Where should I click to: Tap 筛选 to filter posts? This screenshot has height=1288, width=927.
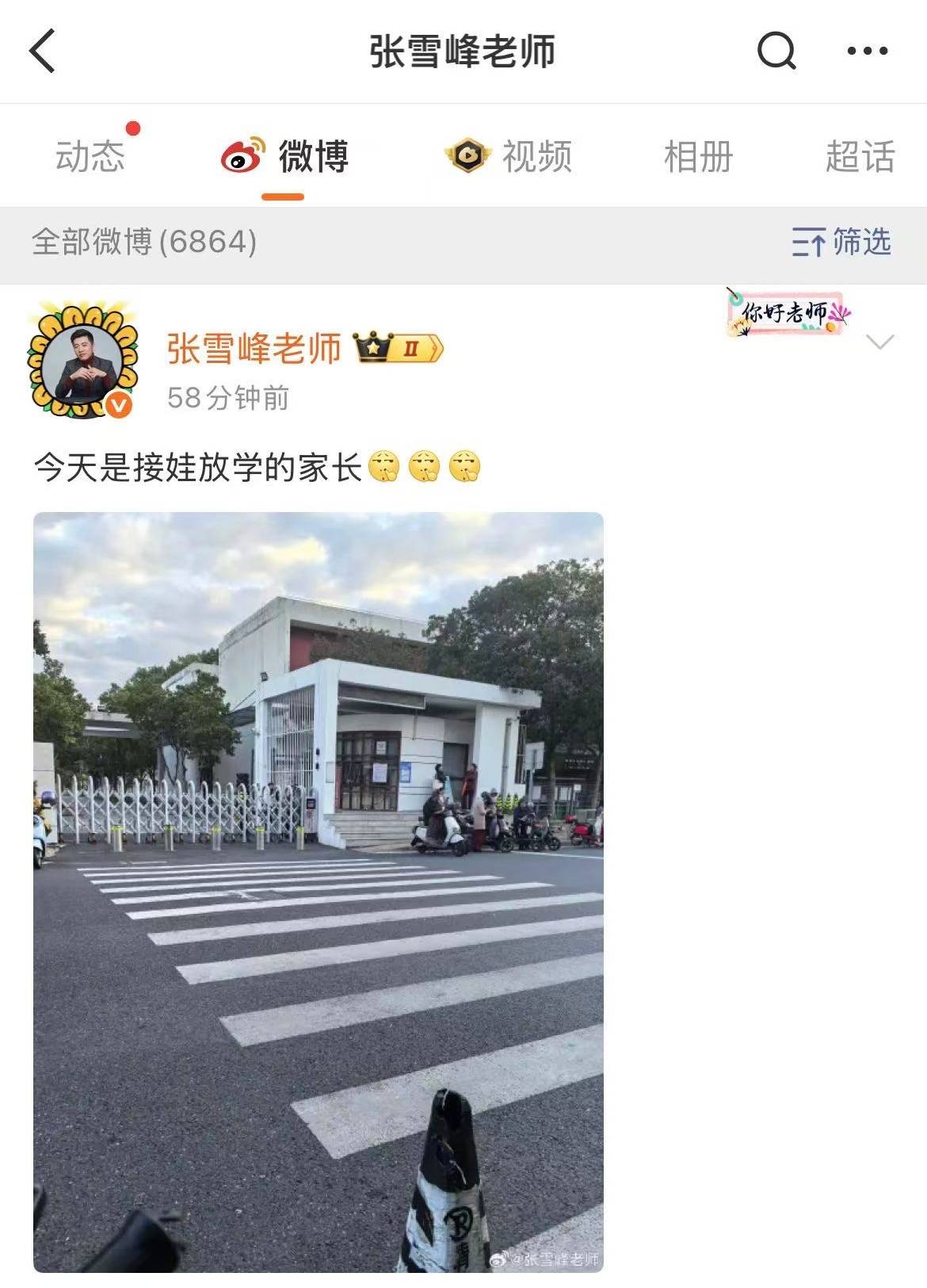pos(841,242)
